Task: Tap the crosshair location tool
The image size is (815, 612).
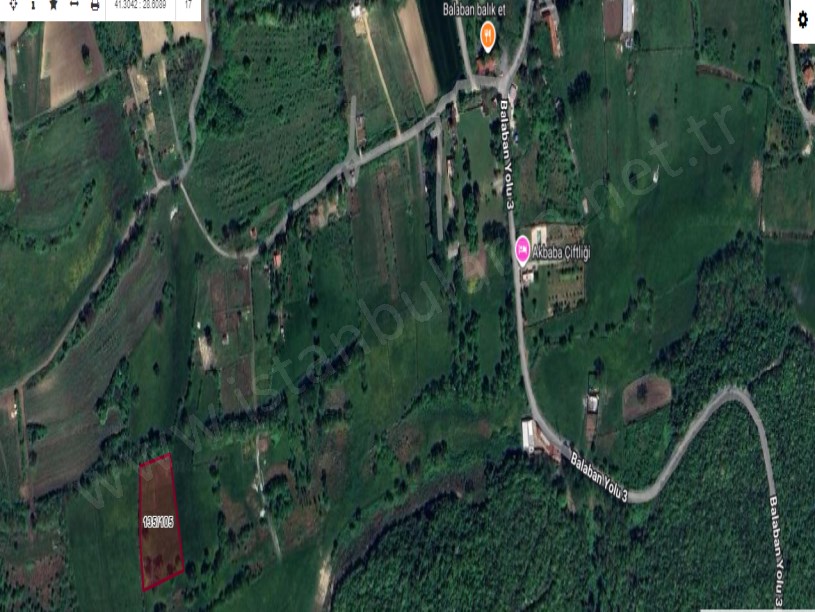Action: (x=10, y=5)
